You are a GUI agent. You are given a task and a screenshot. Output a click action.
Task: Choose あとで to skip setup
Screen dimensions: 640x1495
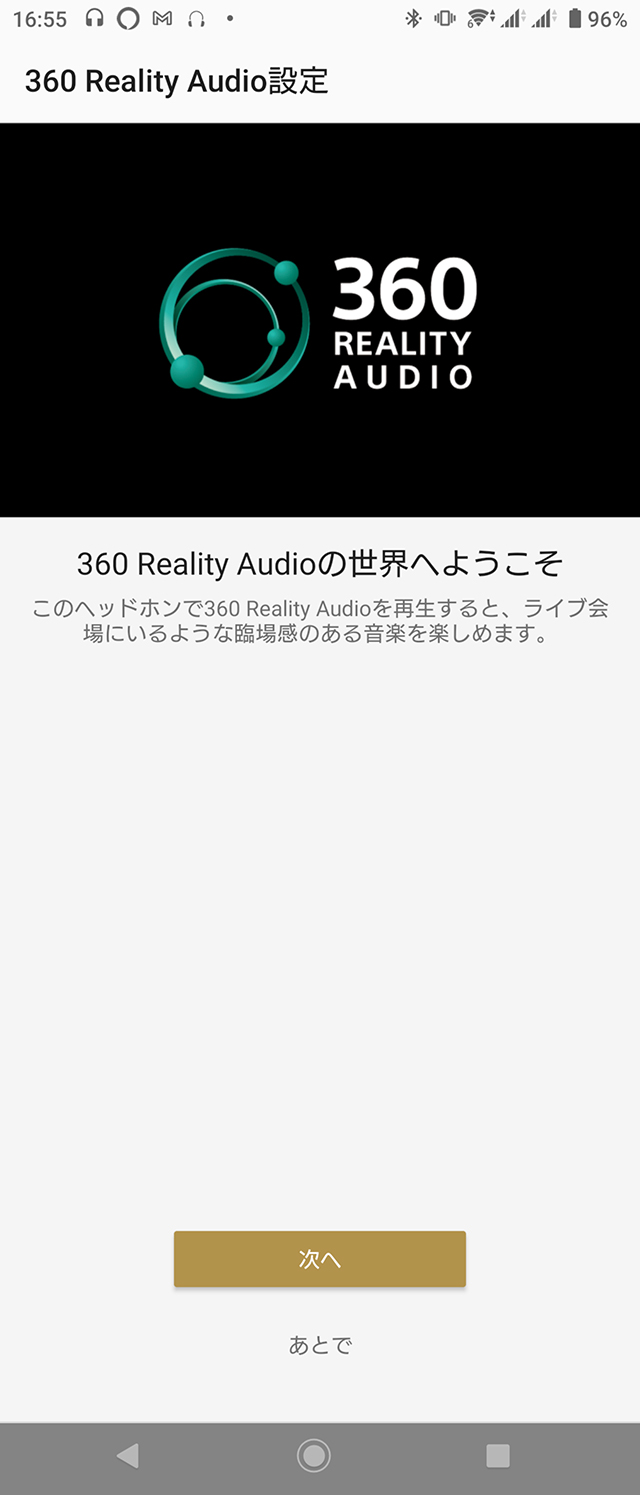coord(320,1345)
